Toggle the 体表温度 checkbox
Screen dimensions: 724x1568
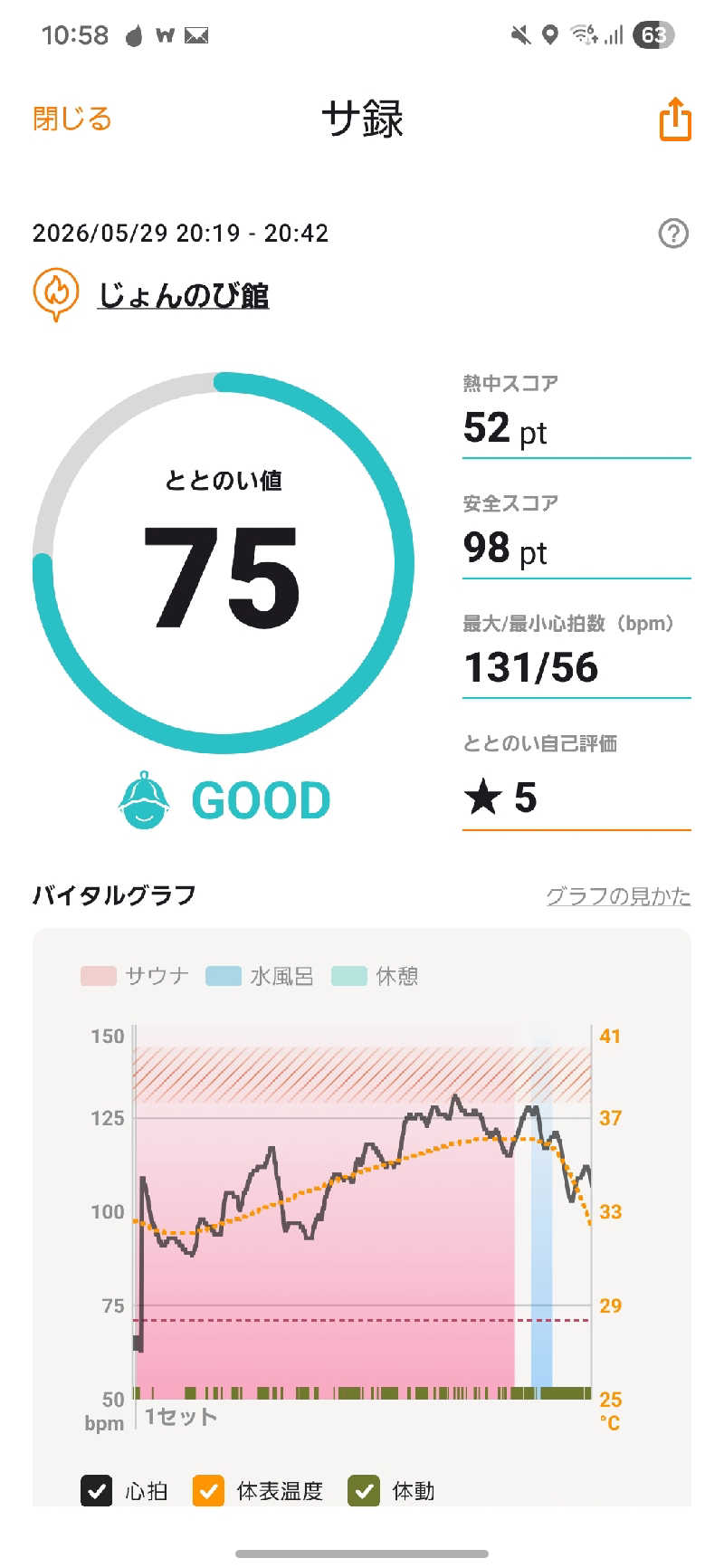pos(208,1490)
